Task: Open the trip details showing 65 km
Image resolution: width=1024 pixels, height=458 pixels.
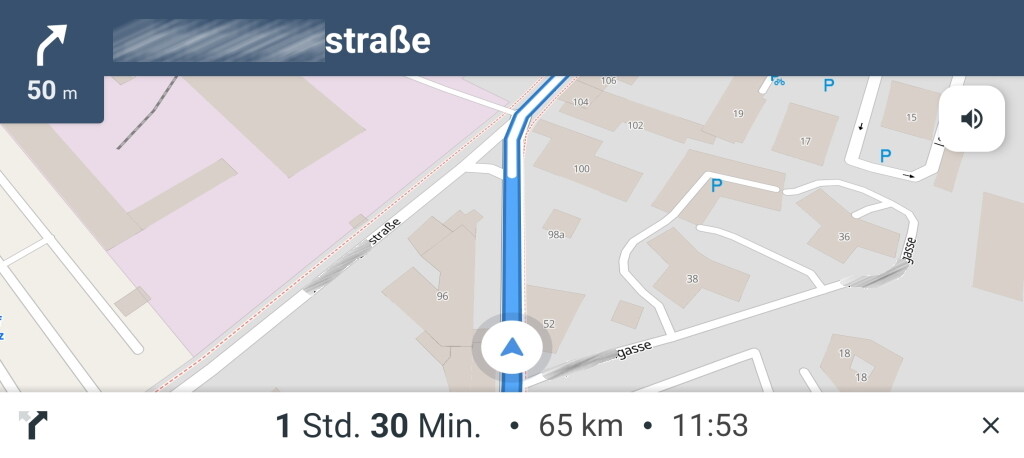Action: pos(580,426)
